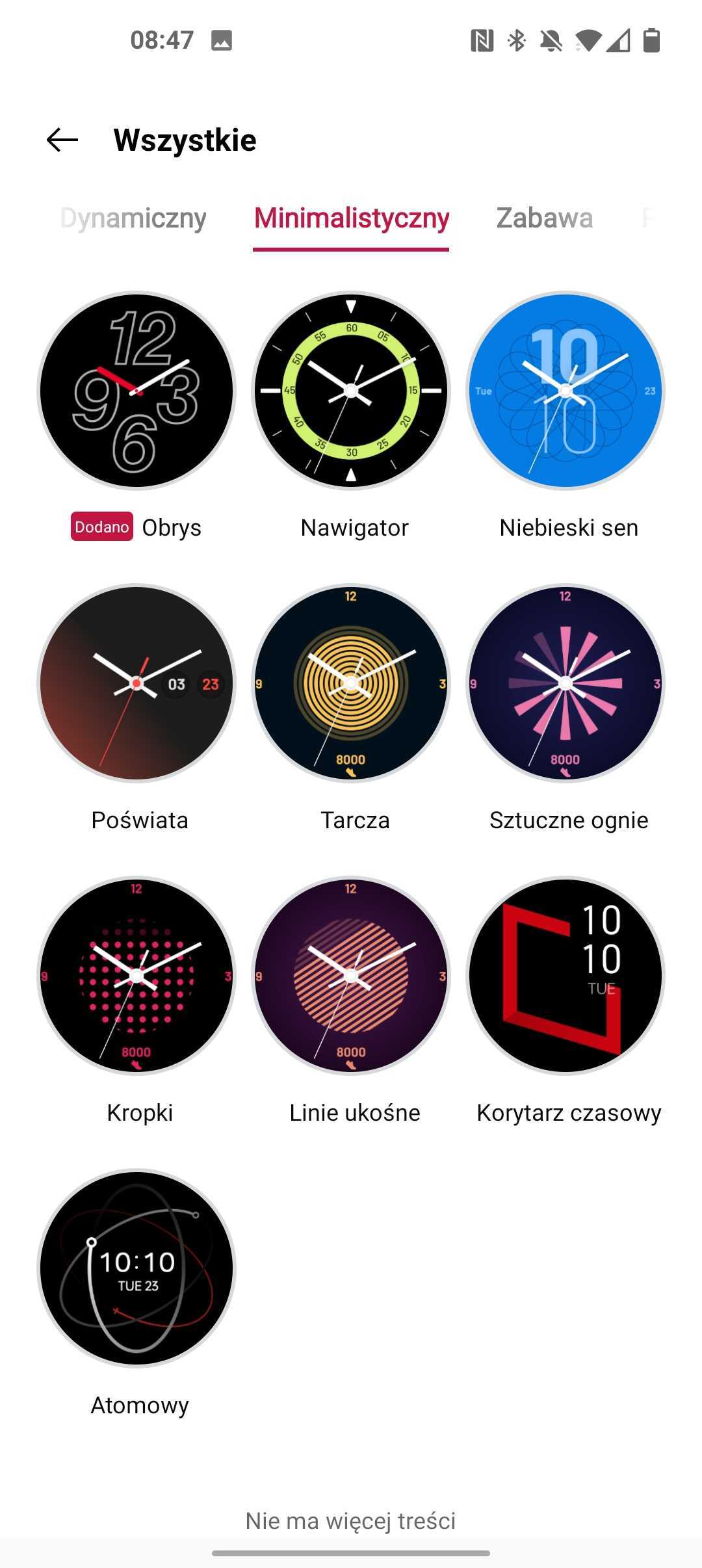The width and height of the screenshot is (702, 1568).
Task: Select the Minimalistyczny tab
Action: (x=351, y=218)
